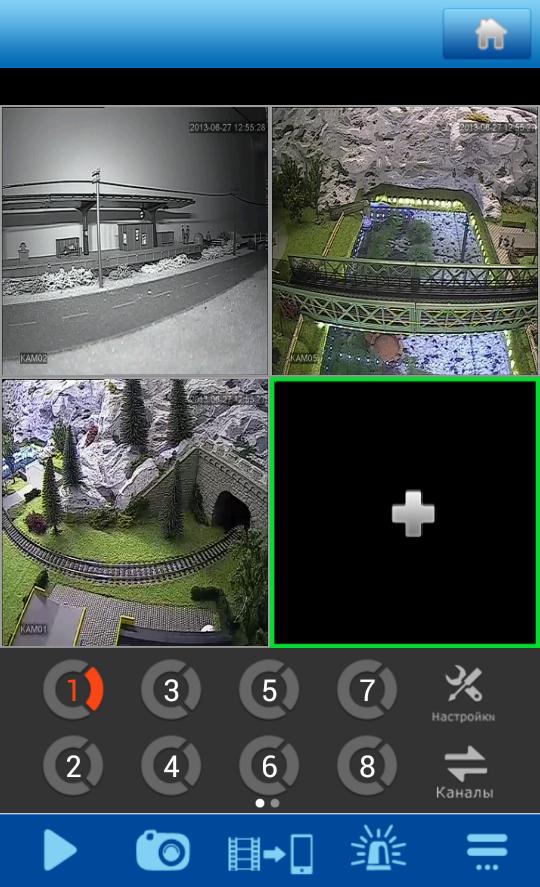Viewport: 540px width, 887px height.
Task: Open the KAM02 camera feed
Action: point(135,241)
